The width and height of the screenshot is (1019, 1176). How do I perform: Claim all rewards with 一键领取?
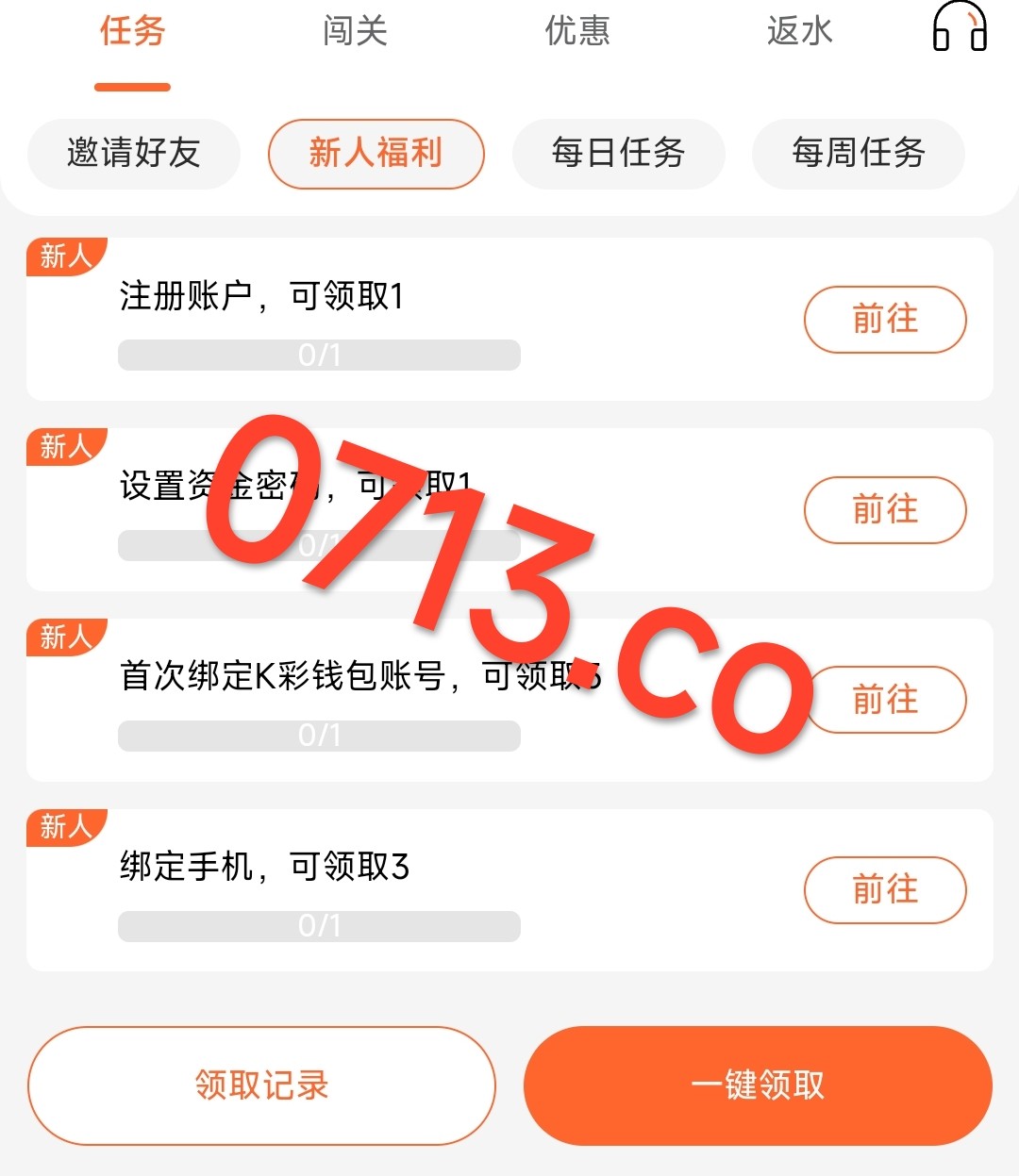coord(758,1085)
